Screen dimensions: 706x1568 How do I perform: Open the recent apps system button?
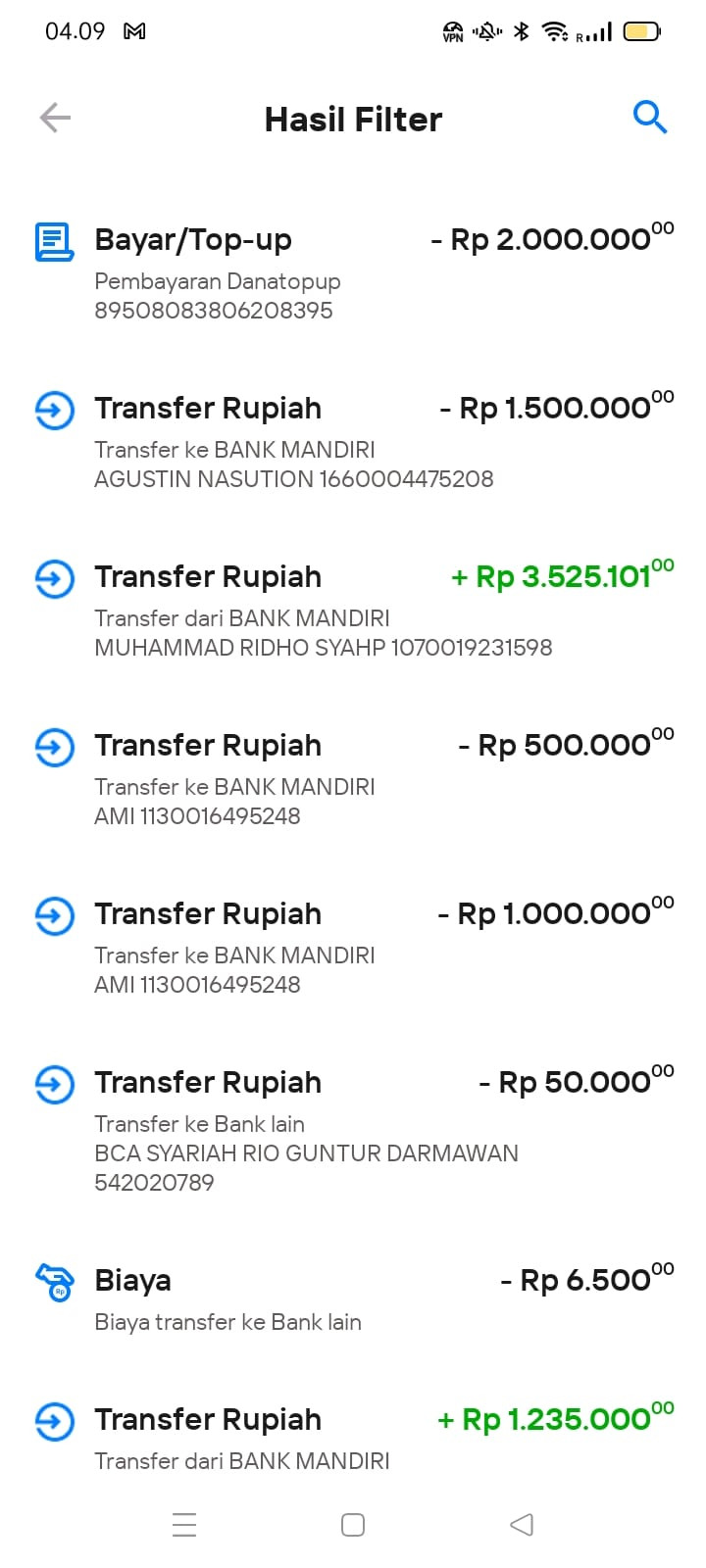click(184, 1524)
